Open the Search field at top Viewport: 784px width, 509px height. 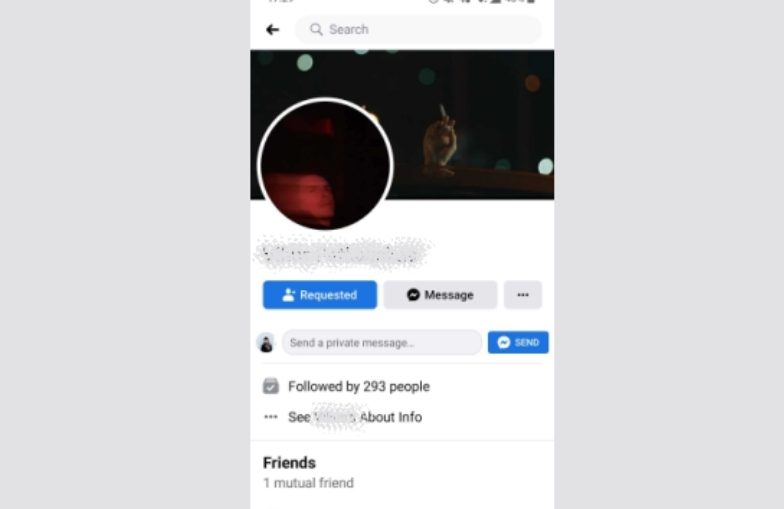(418, 30)
